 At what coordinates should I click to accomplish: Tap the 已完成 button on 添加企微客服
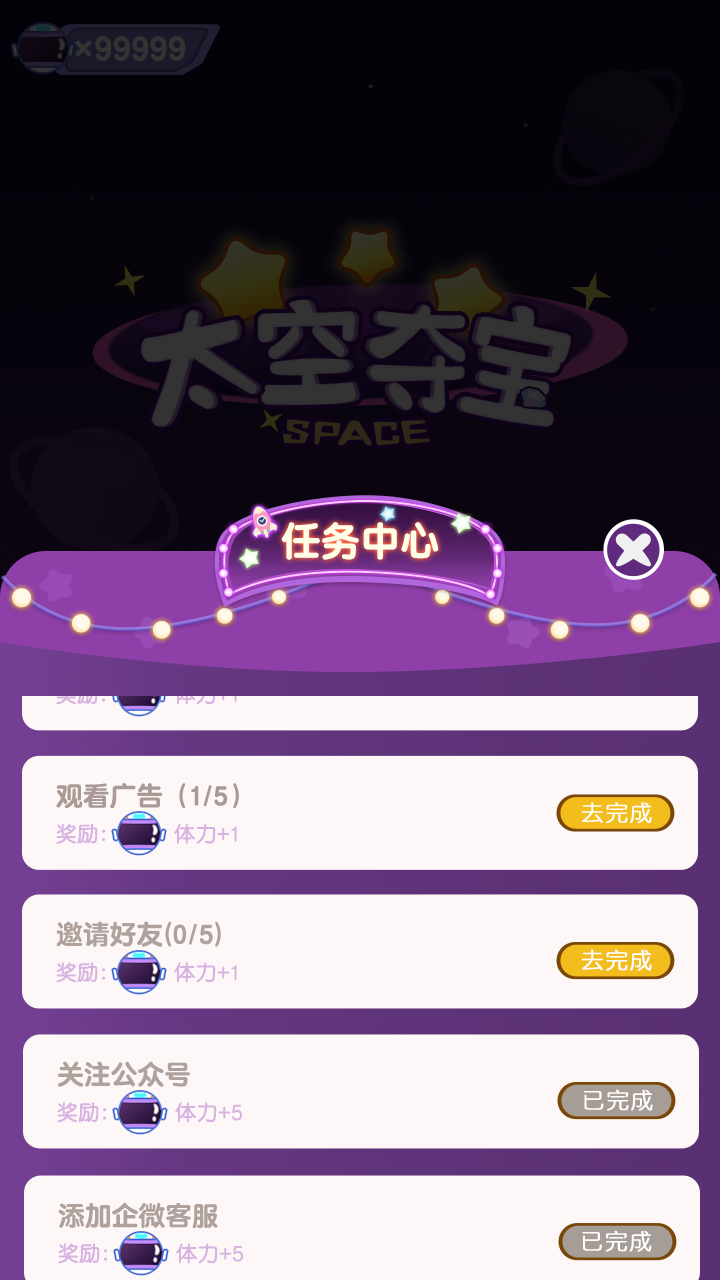[x=617, y=1242]
